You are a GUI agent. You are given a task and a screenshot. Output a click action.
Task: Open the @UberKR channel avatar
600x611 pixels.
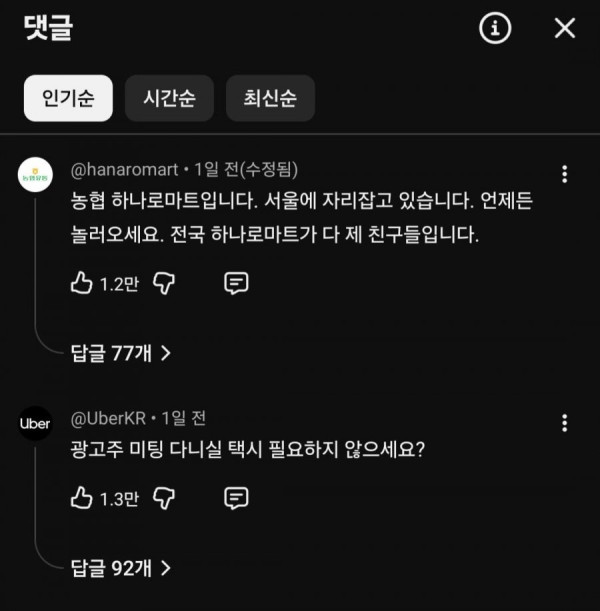pyautogui.click(x=36, y=424)
